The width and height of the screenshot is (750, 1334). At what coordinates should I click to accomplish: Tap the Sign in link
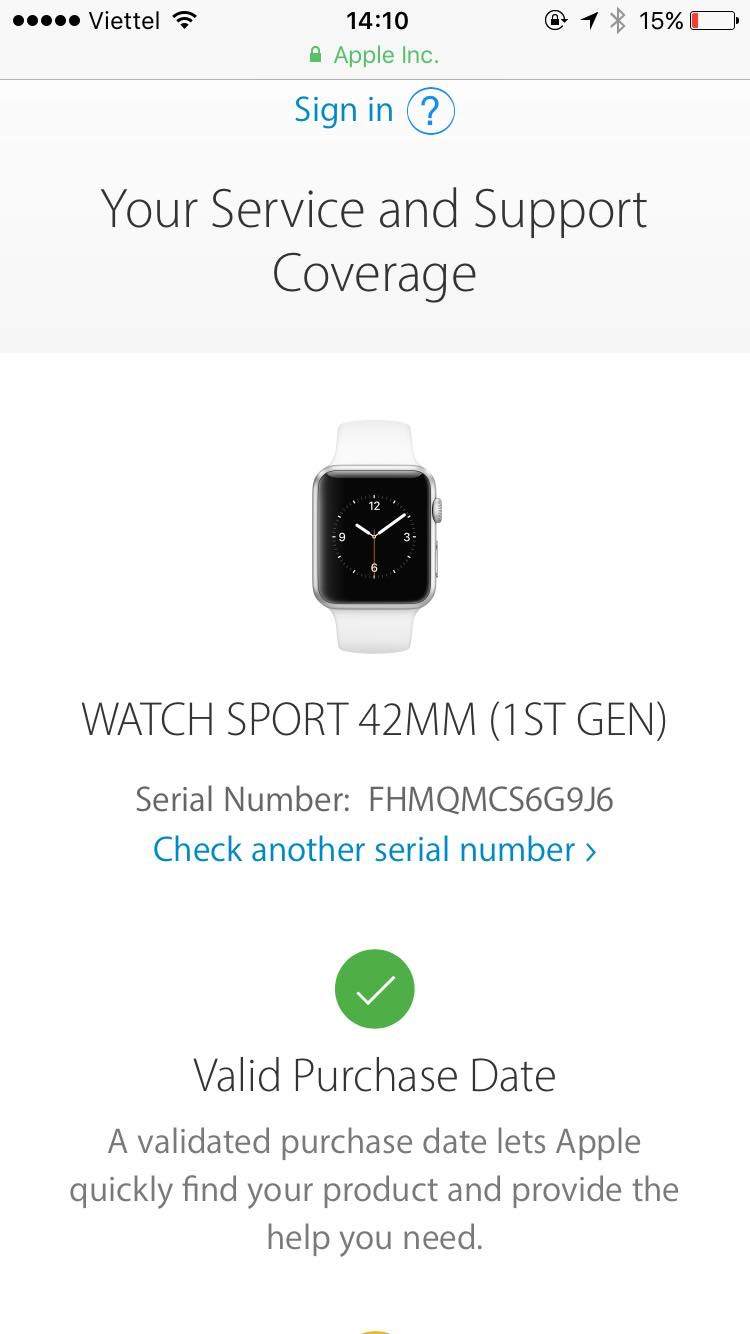pyautogui.click(x=343, y=110)
